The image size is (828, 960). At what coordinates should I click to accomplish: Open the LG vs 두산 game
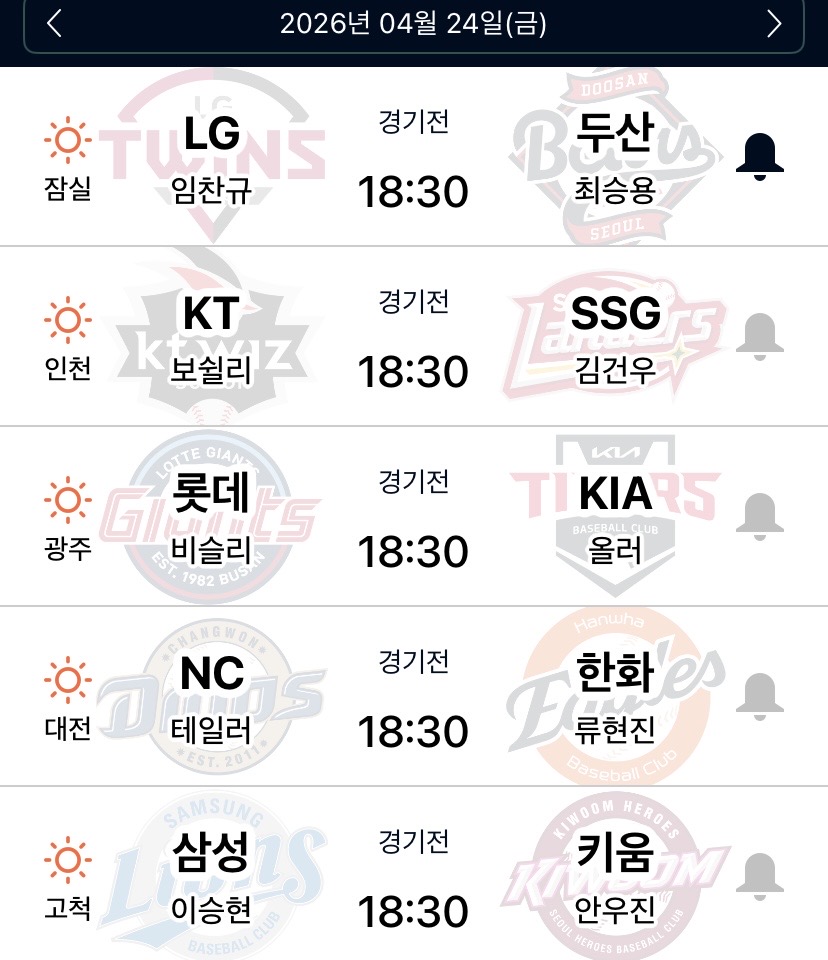point(413,158)
